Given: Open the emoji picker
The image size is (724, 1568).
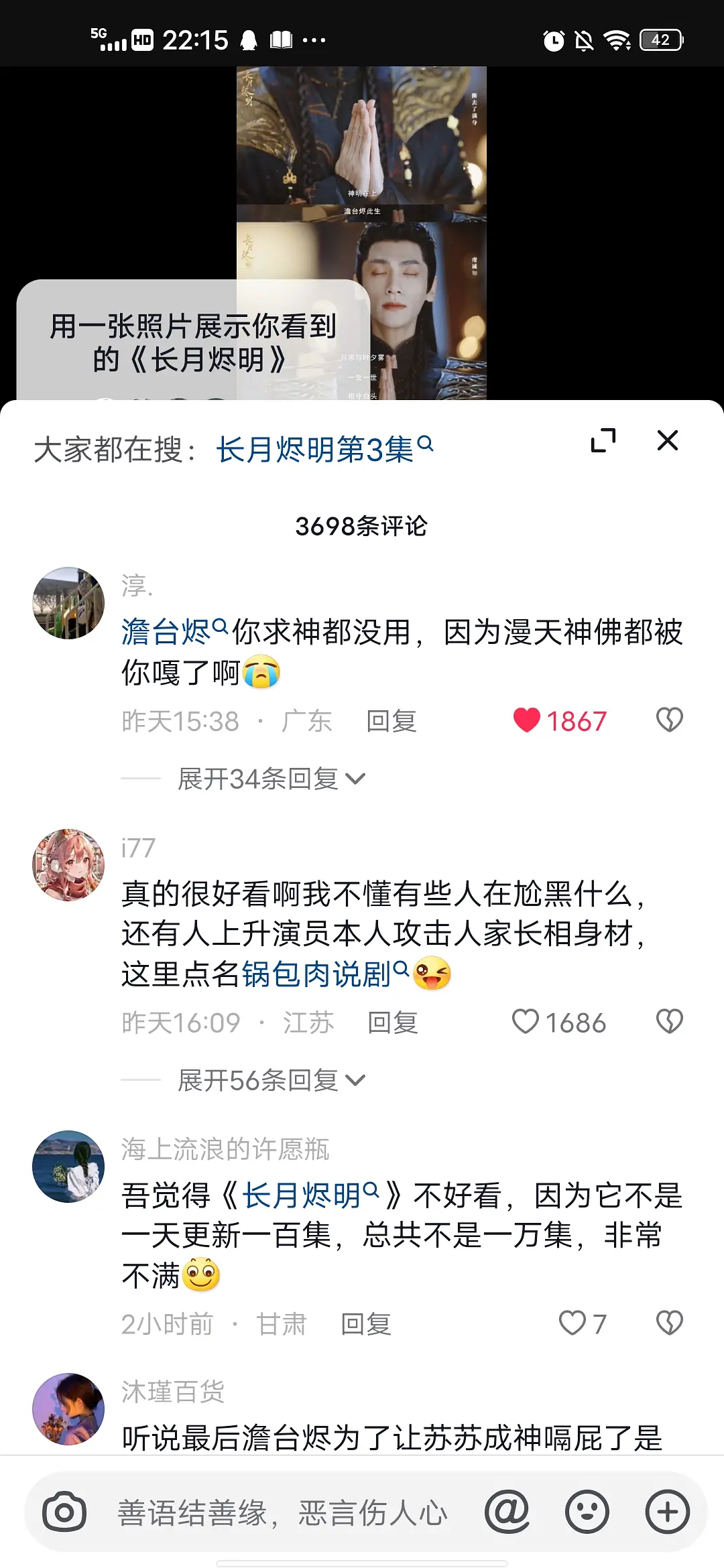Looking at the screenshot, I should pyautogui.click(x=587, y=1512).
